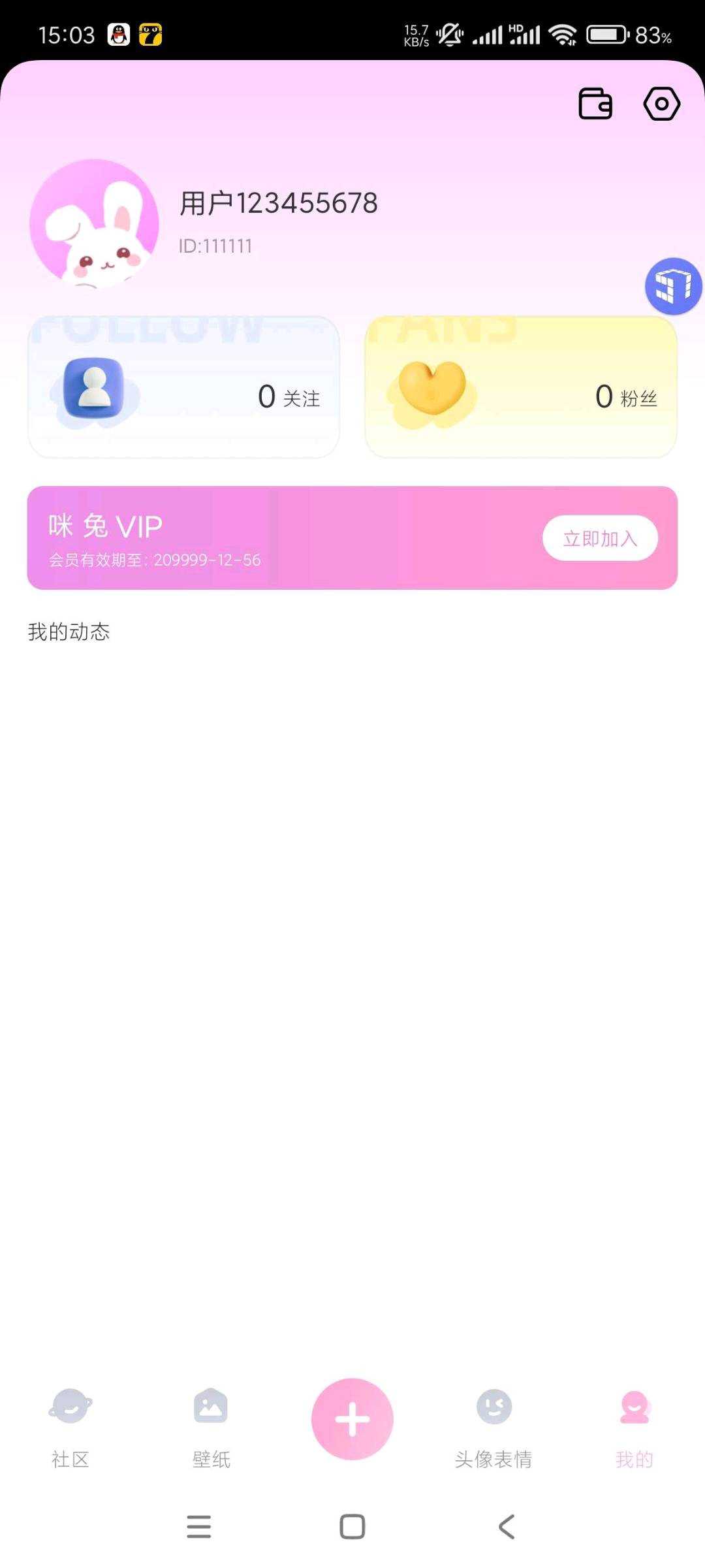This screenshot has height=1568, width=705.
Task: Tap 立即加入 to join VIP
Action: coord(599,538)
